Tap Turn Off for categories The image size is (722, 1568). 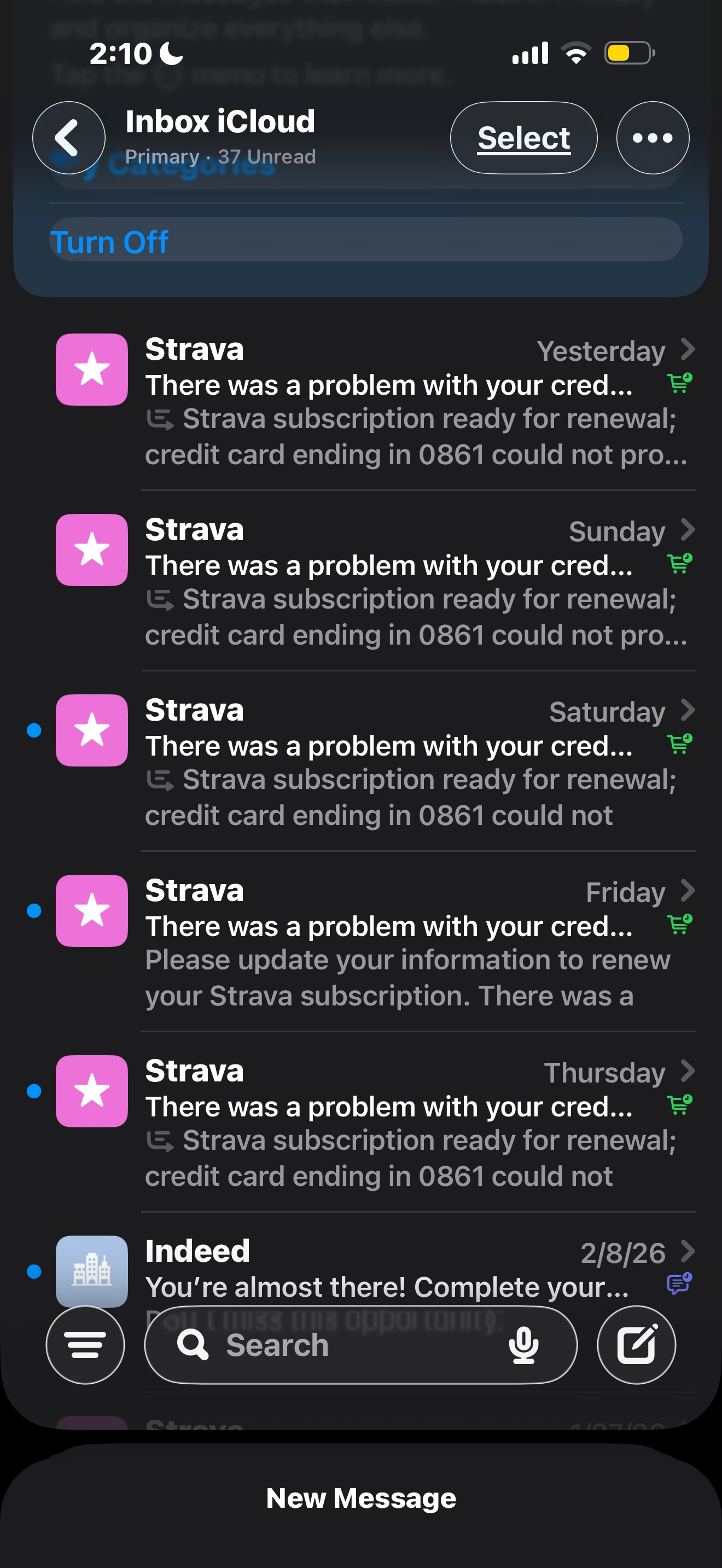(x=109, y=242)
